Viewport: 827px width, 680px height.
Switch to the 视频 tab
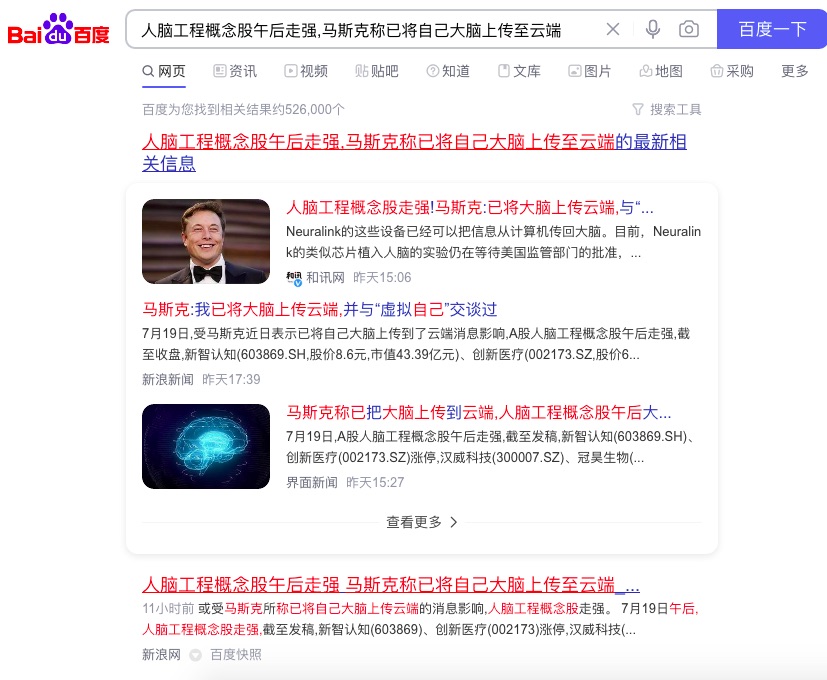click(x=306, y=71)
